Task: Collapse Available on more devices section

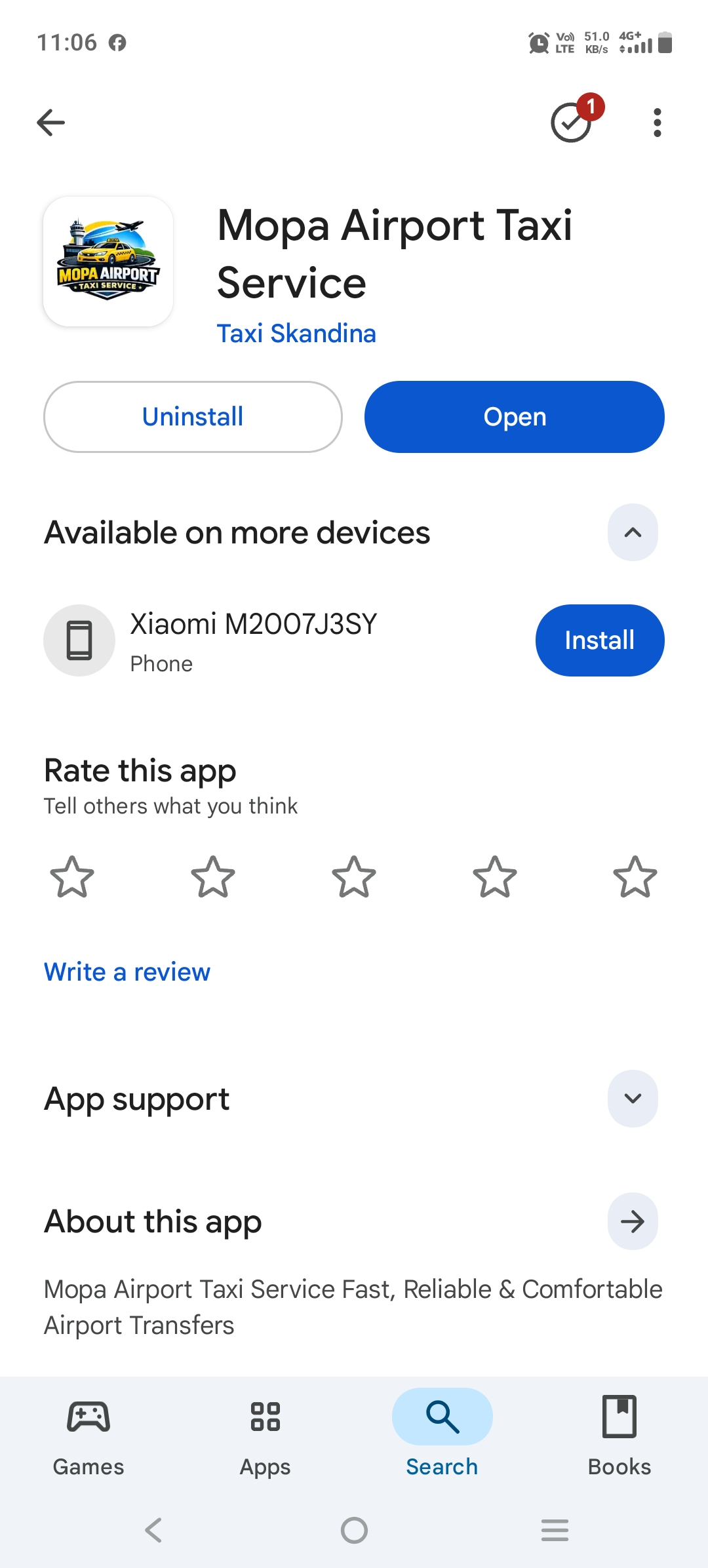Action: click(x=633, y=532)
